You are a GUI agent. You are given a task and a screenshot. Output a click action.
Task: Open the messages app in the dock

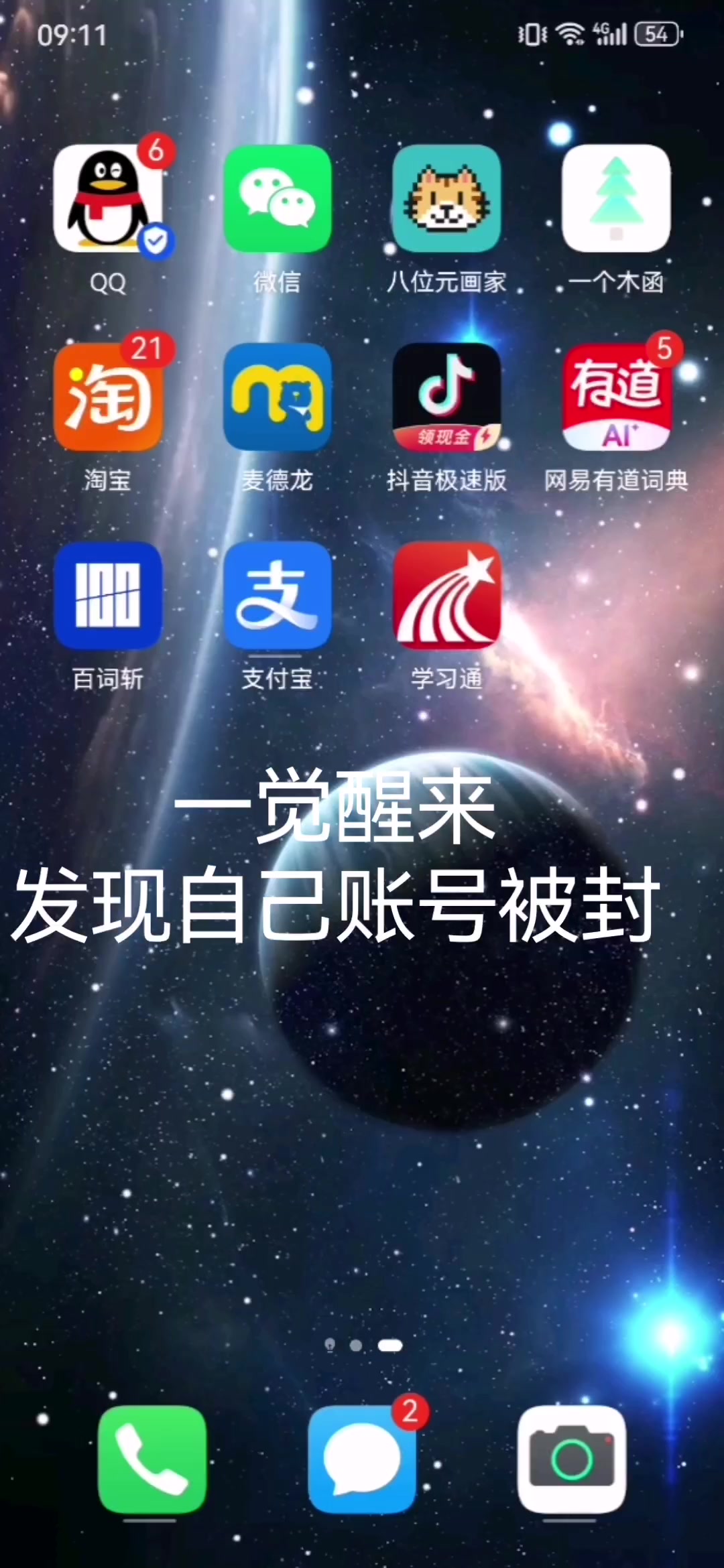tap(362, 1459)
